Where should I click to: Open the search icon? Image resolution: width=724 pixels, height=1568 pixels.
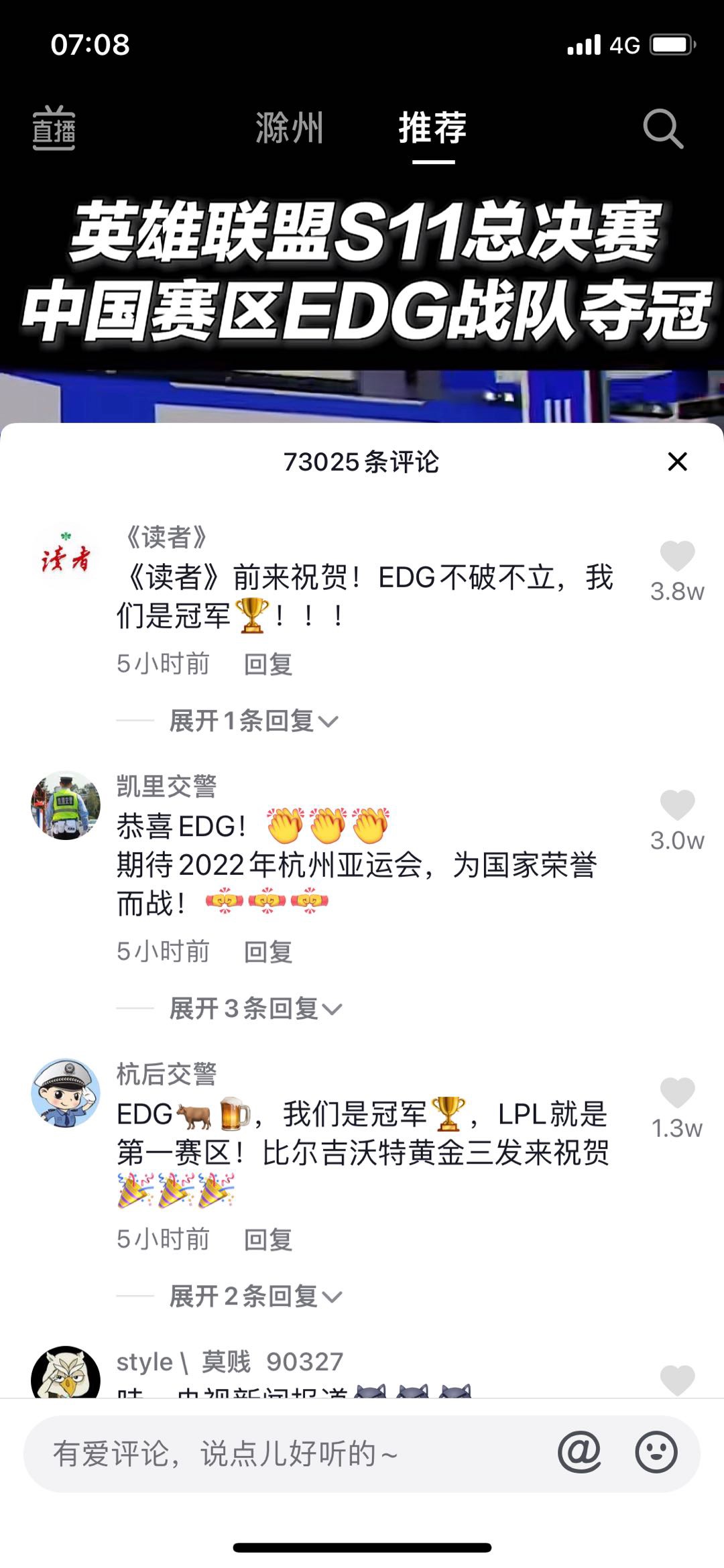point(662,128)
